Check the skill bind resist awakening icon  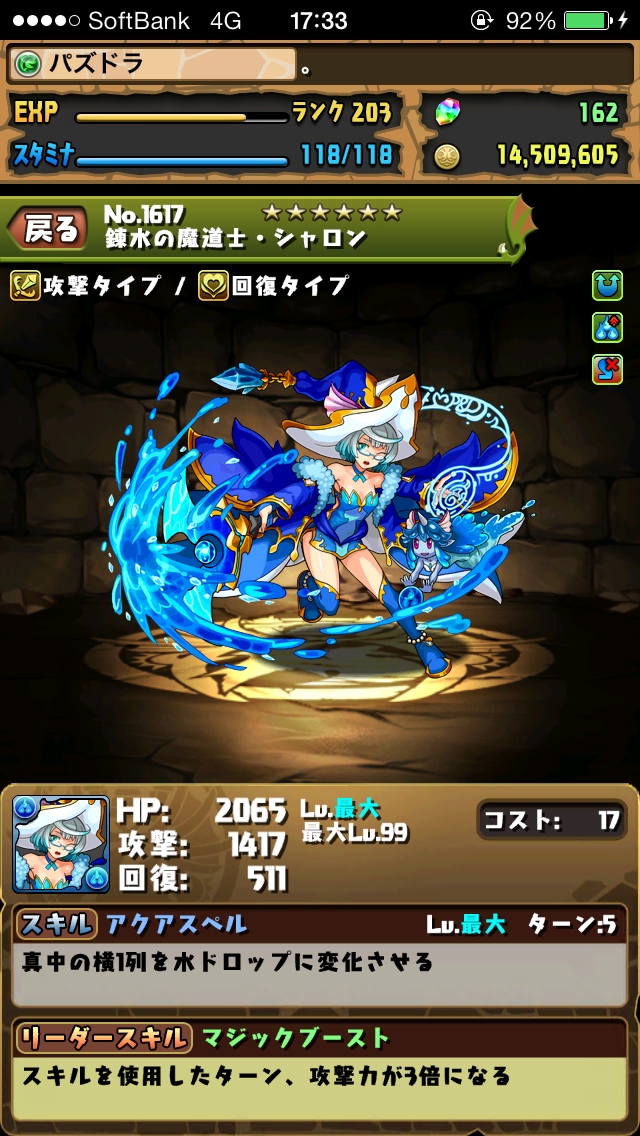(x=607, y=369)
